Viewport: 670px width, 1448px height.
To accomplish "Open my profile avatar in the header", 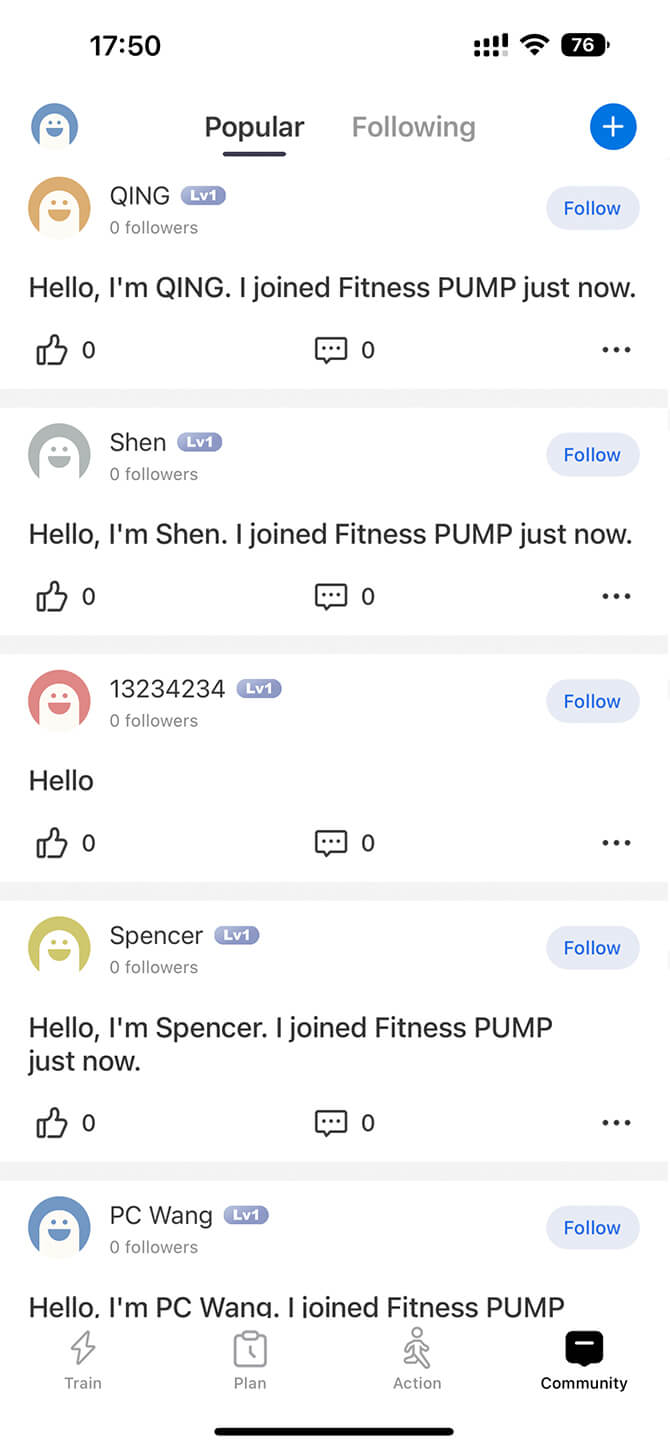I will point(54,127).
